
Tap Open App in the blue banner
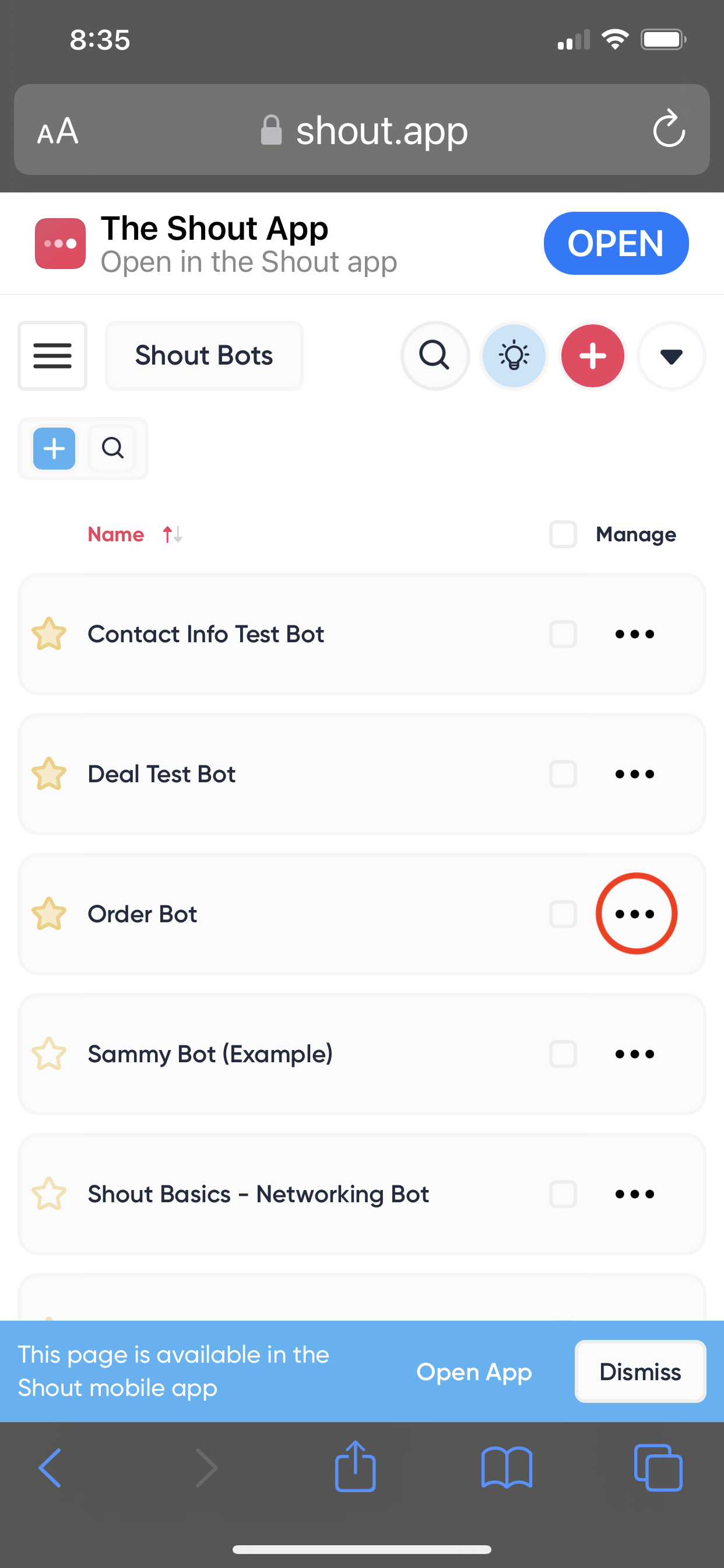pyautogui.click(x=474, y=1371)
